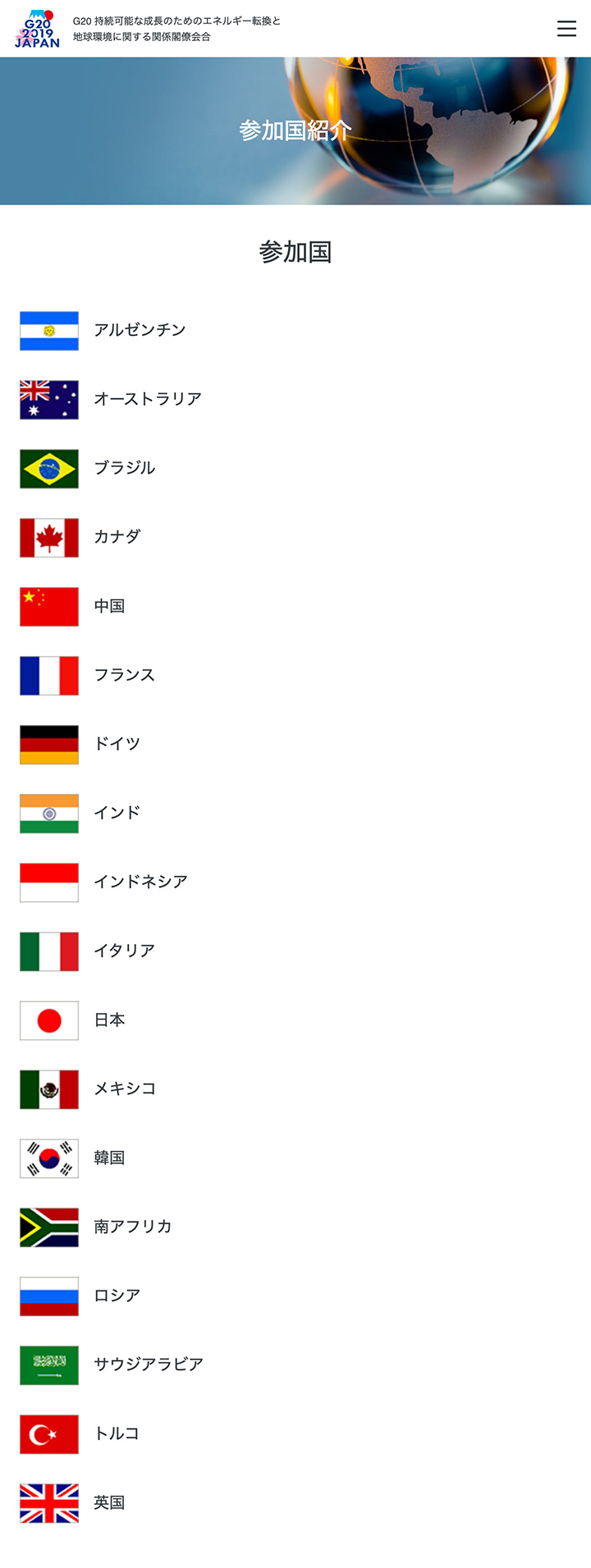The height and width of the screenshot is (1568, 591).
Task: Select the ドイツ row
Action: pos(117,744)
